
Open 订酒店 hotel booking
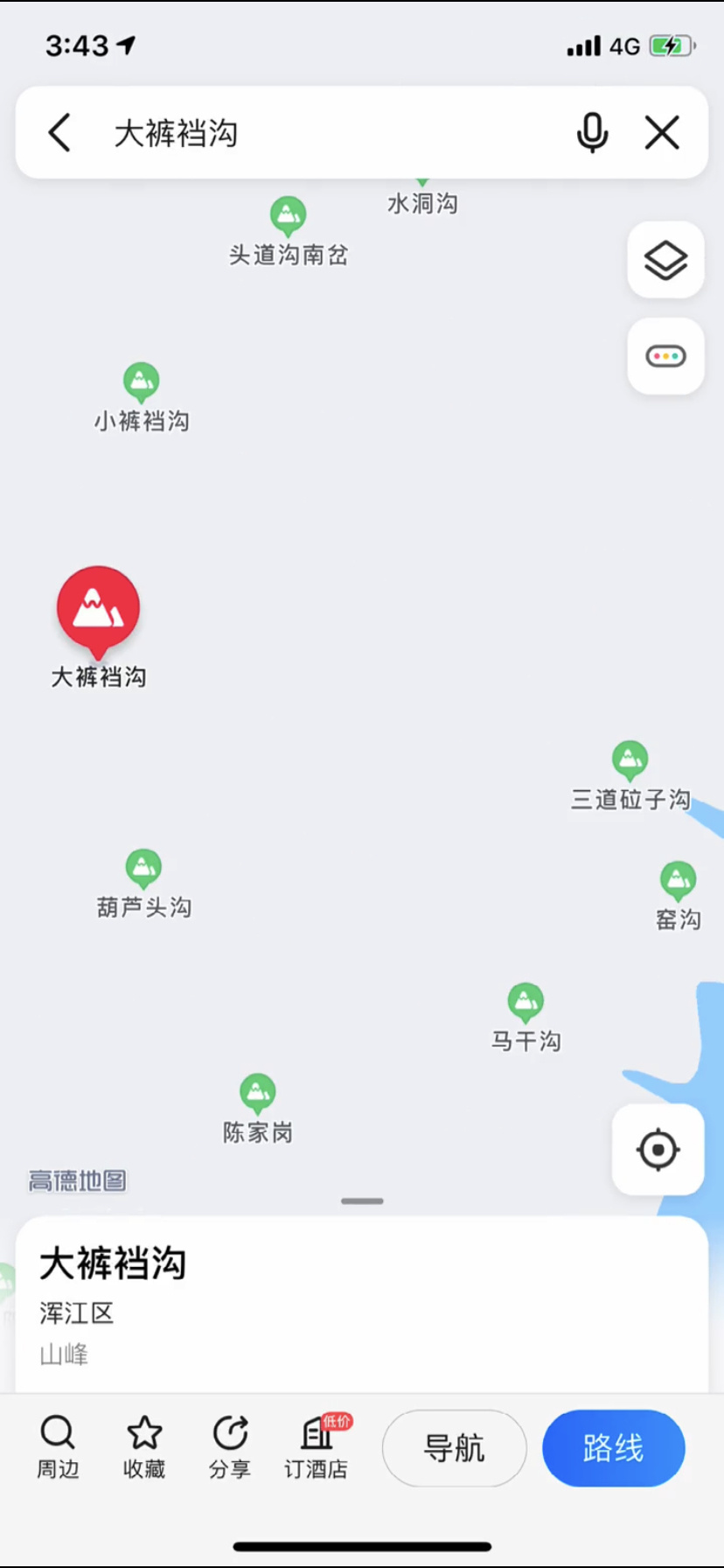point(317,1447)
